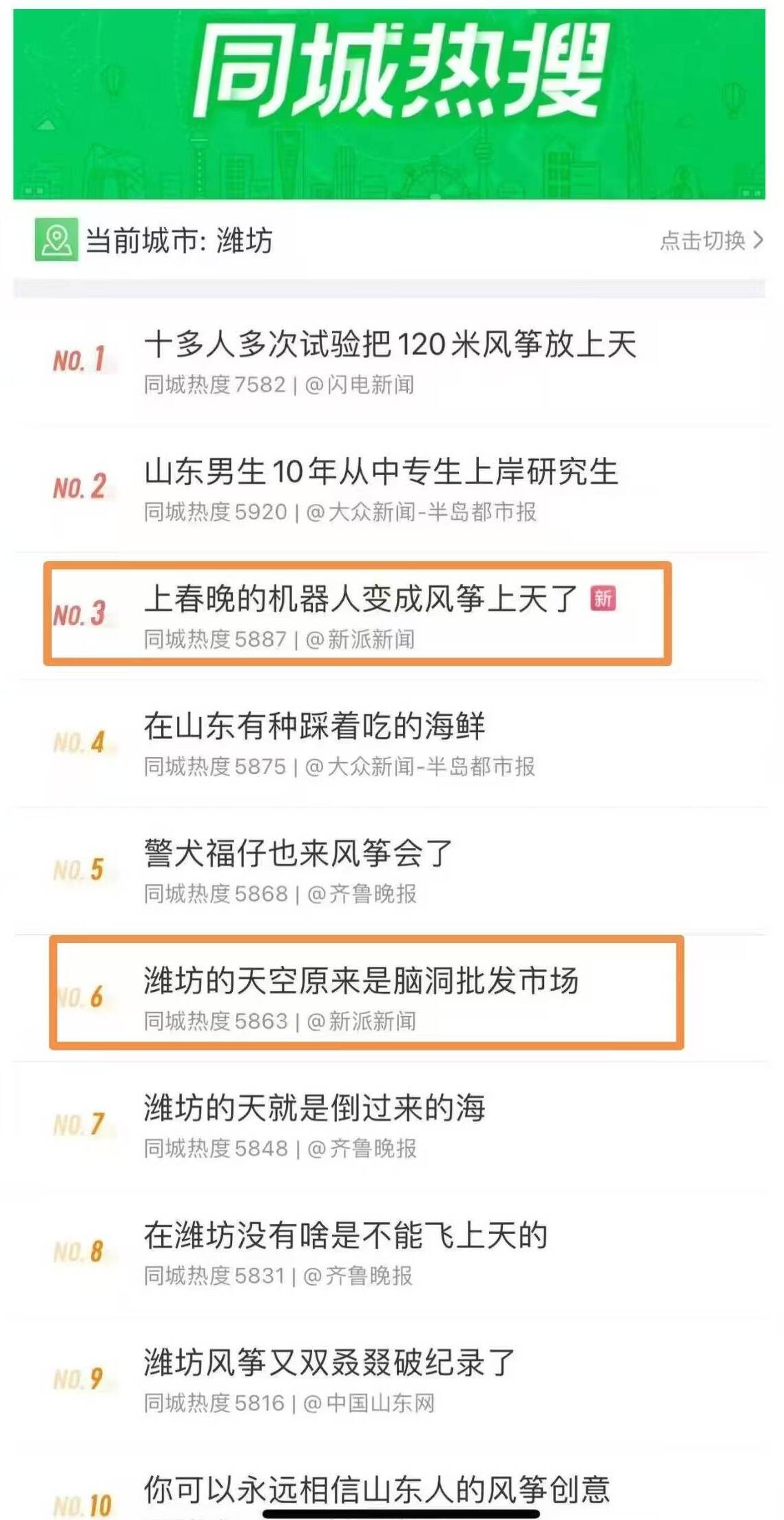Open 潍坊的天空原来是脑洞批发市场
The height and width of the screenshot is (1520, 784).
(361, 980)
